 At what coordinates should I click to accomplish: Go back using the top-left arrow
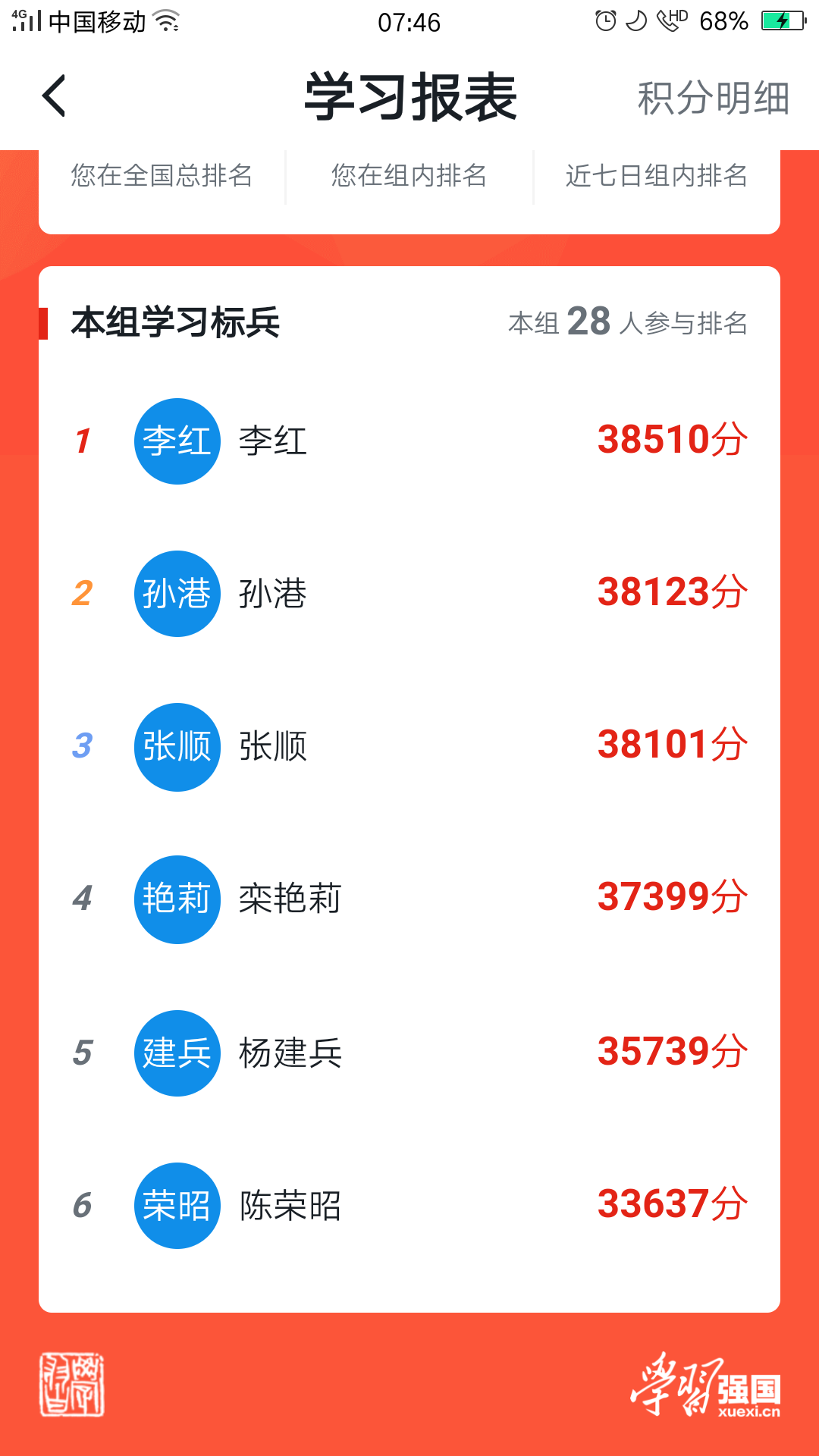[x=55, y=96]
